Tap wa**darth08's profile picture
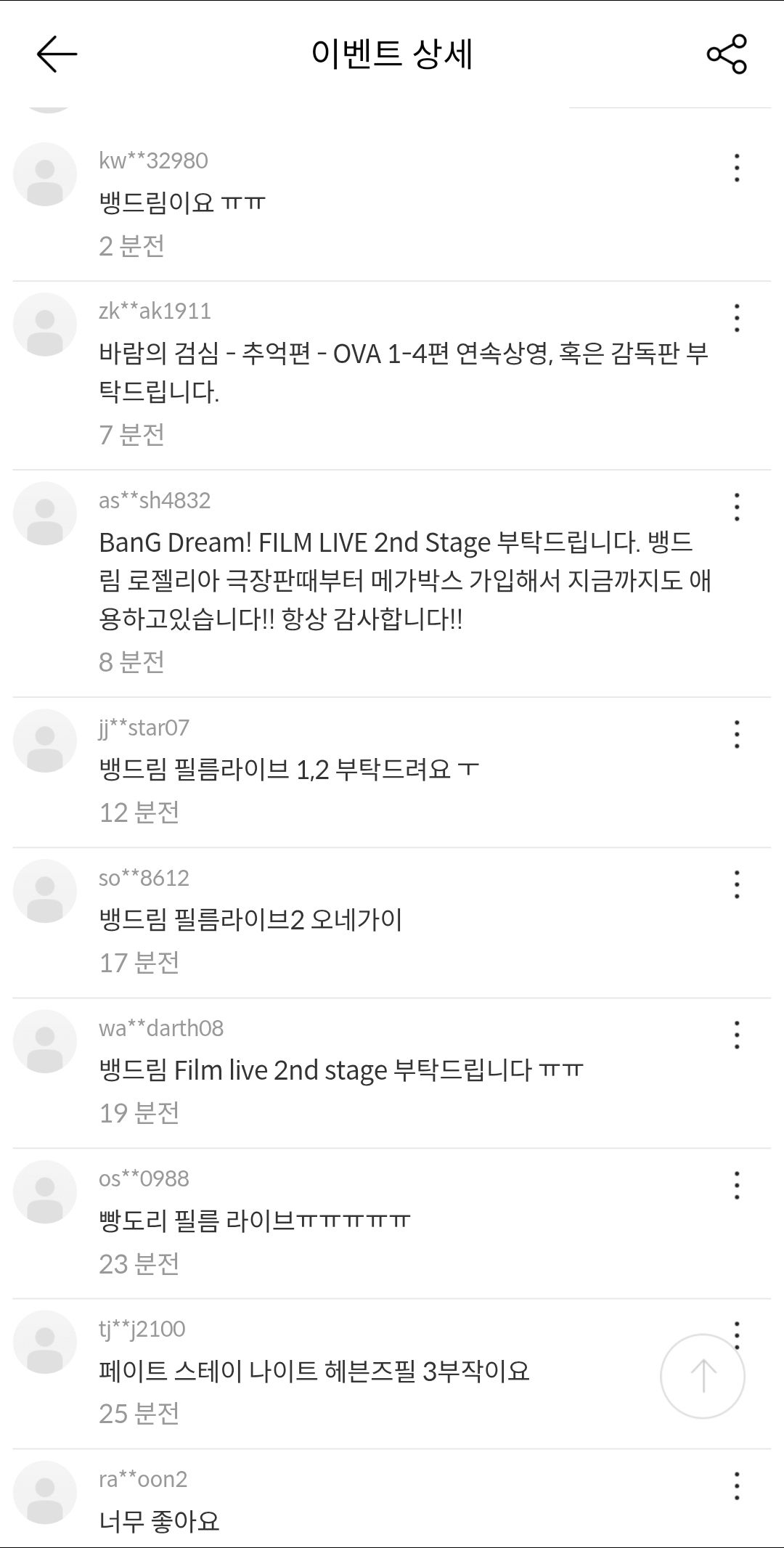This screenshot has width=784, height=1548. [x=46, y=1040]
